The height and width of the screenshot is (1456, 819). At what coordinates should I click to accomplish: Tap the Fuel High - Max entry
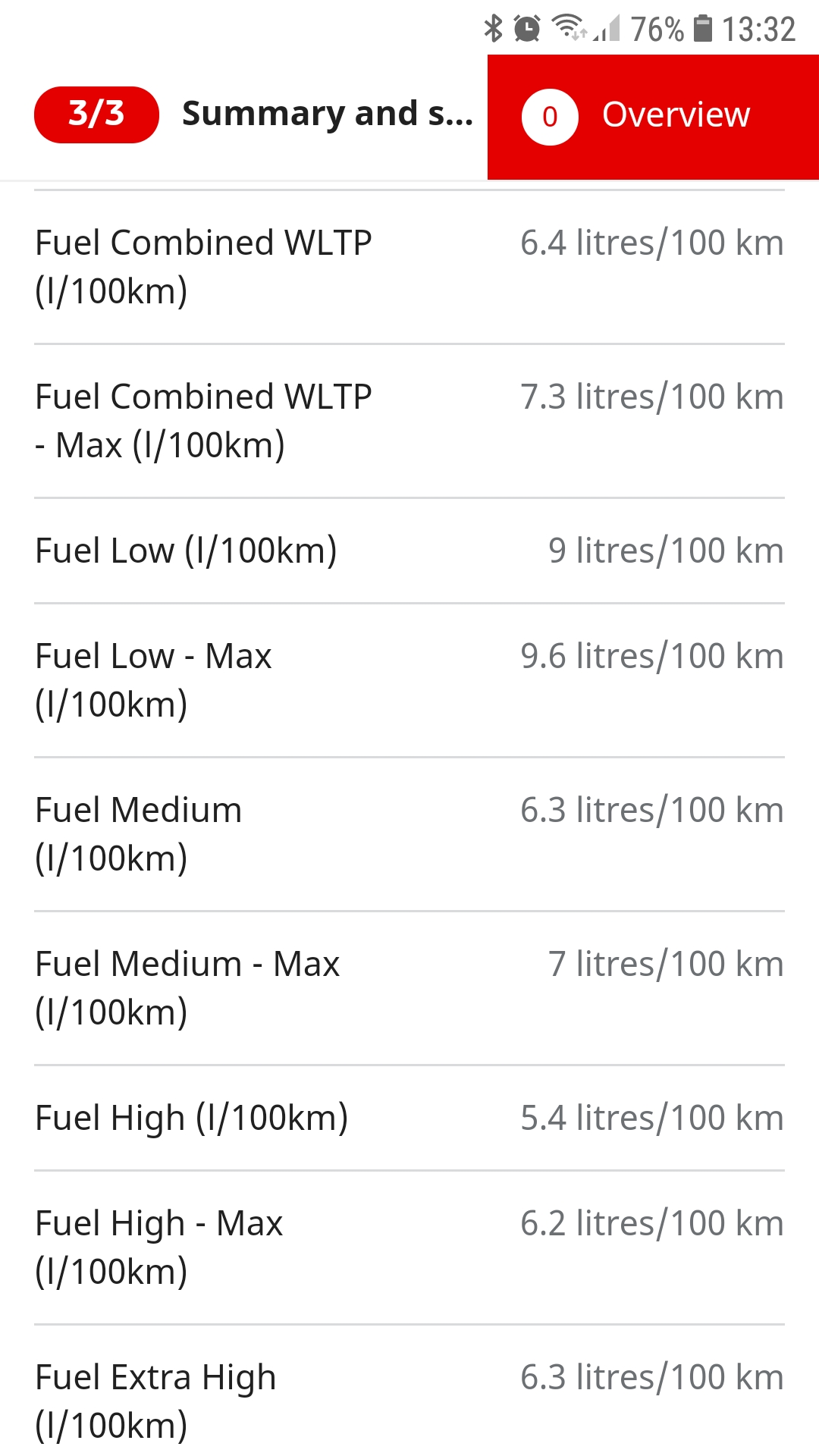[x=409, y=1244]
